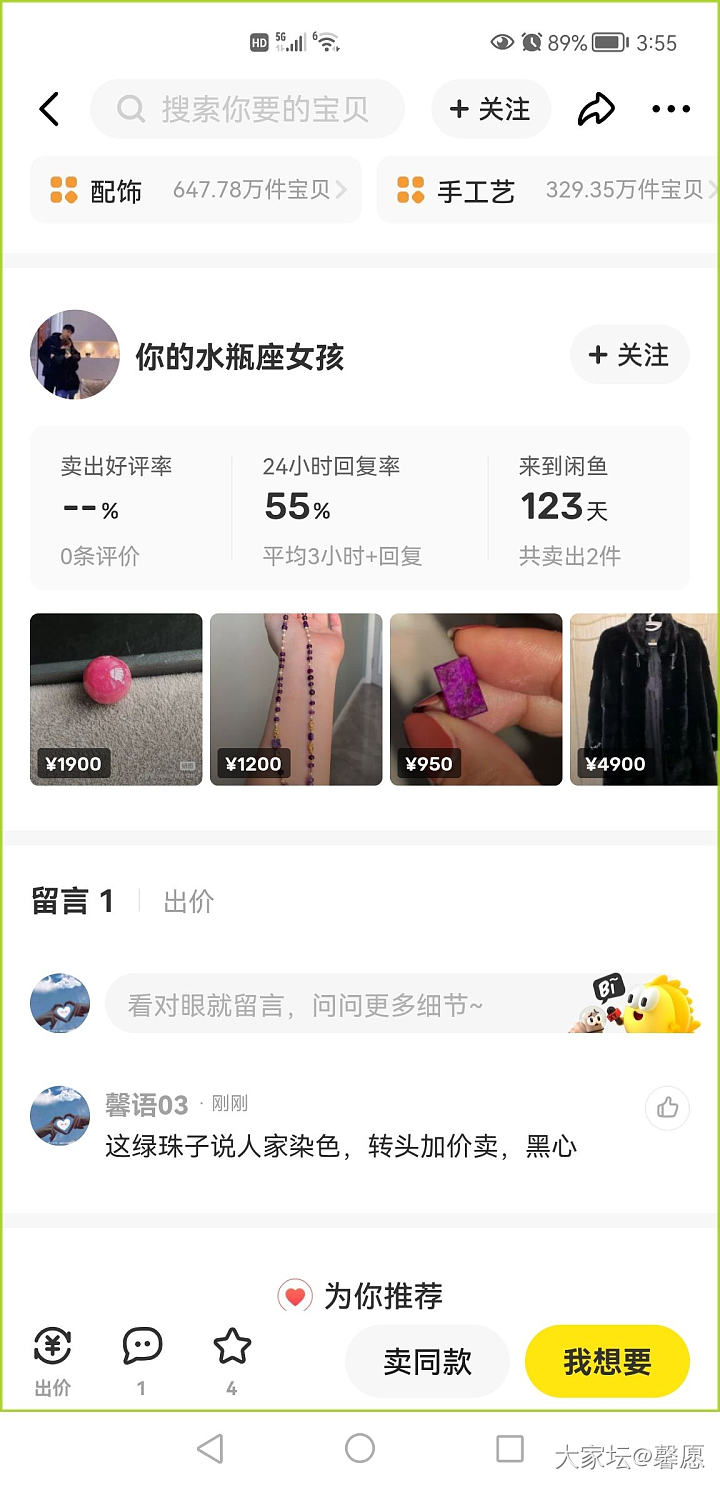Image resolution: width=720 pixels, height=1485 pixels.
Task: Go back using the top-left arrow
Action: pyautogui.click(x=49, y=109)
